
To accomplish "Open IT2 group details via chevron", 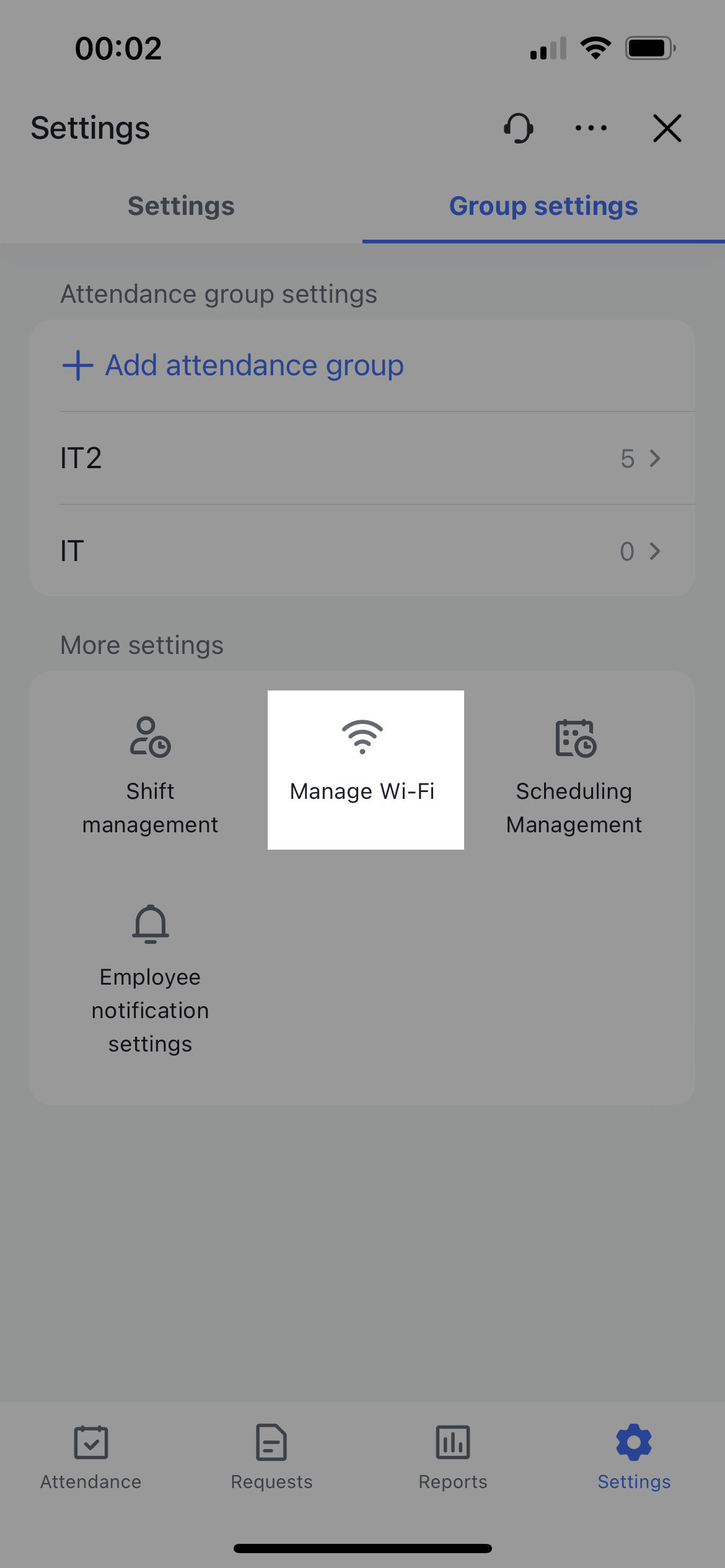I will [x=654, y=458].
